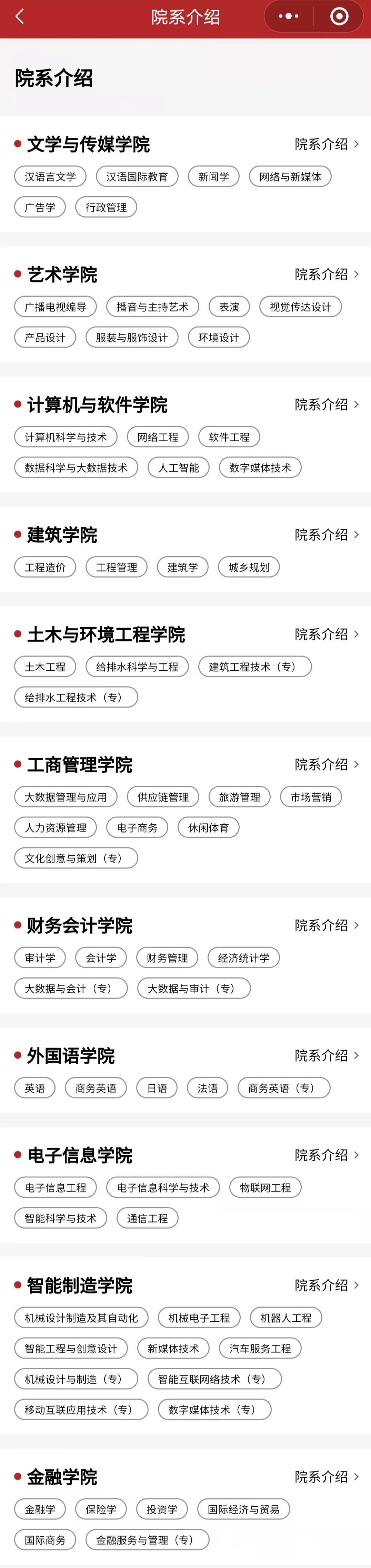
Task: Open the 建筑学 major chip
Action: coord(183,567)
